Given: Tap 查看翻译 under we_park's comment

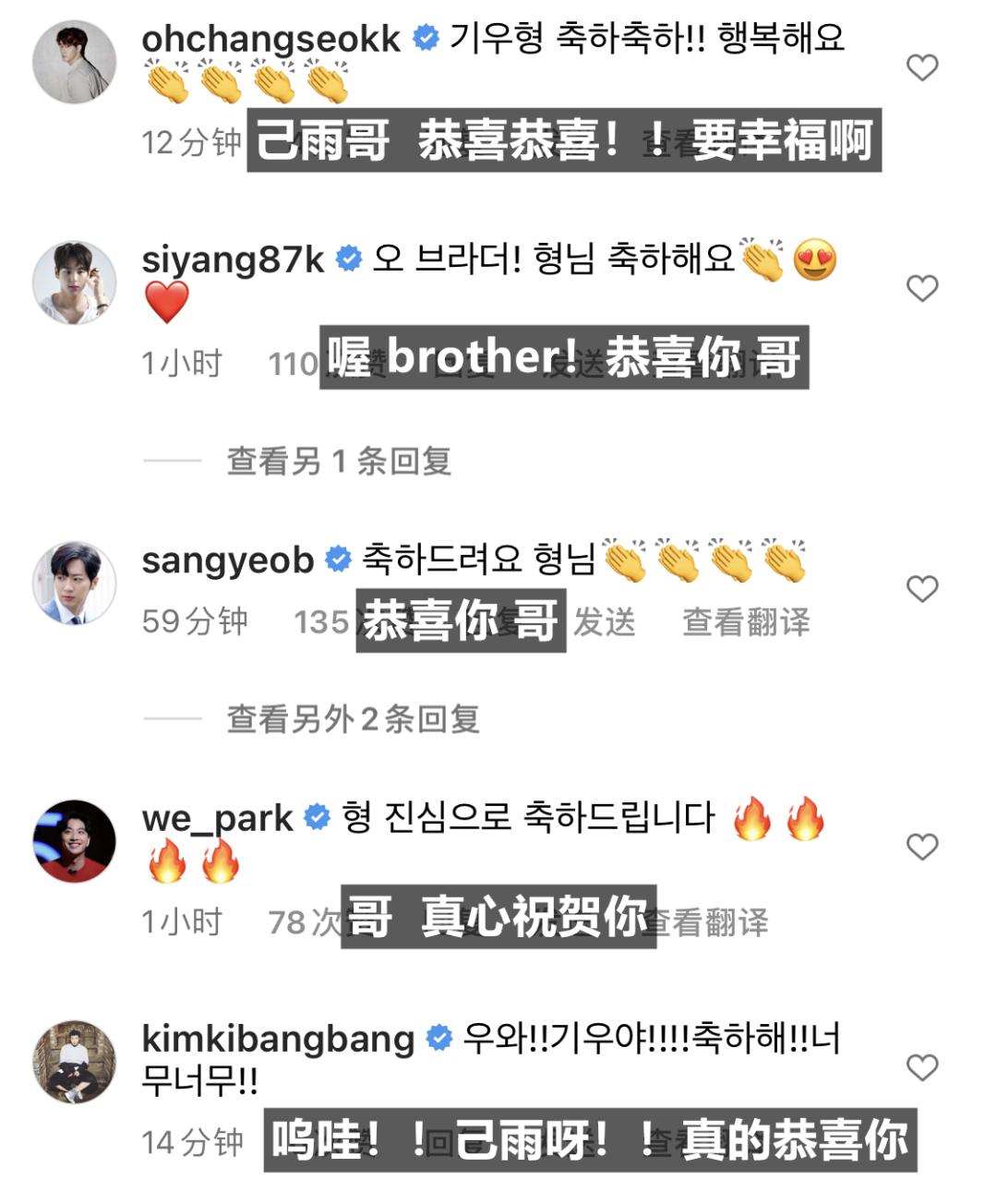Looking at the screenshot, I should coord(711,921).
